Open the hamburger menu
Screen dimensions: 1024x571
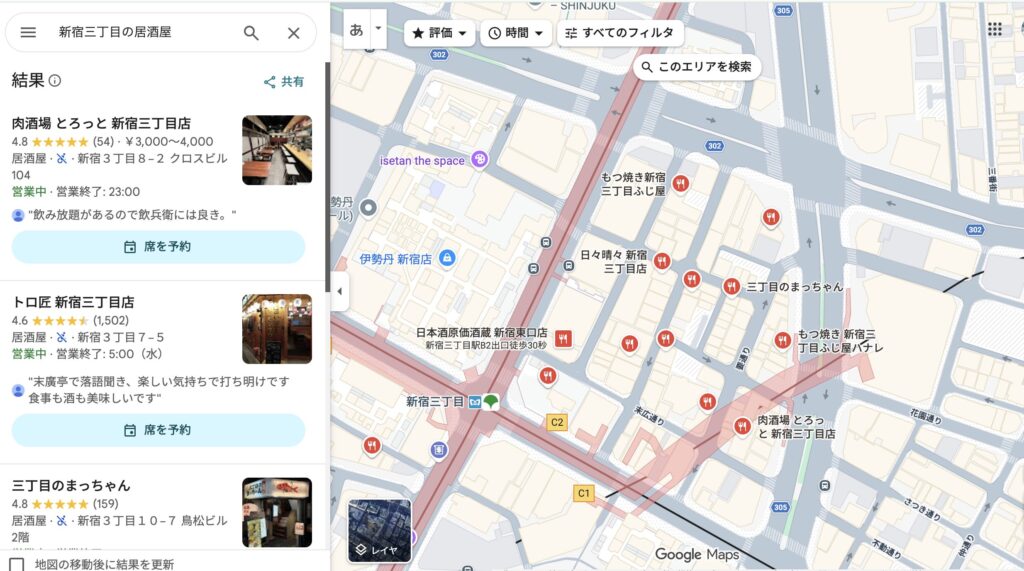click(x=28, y=32)
